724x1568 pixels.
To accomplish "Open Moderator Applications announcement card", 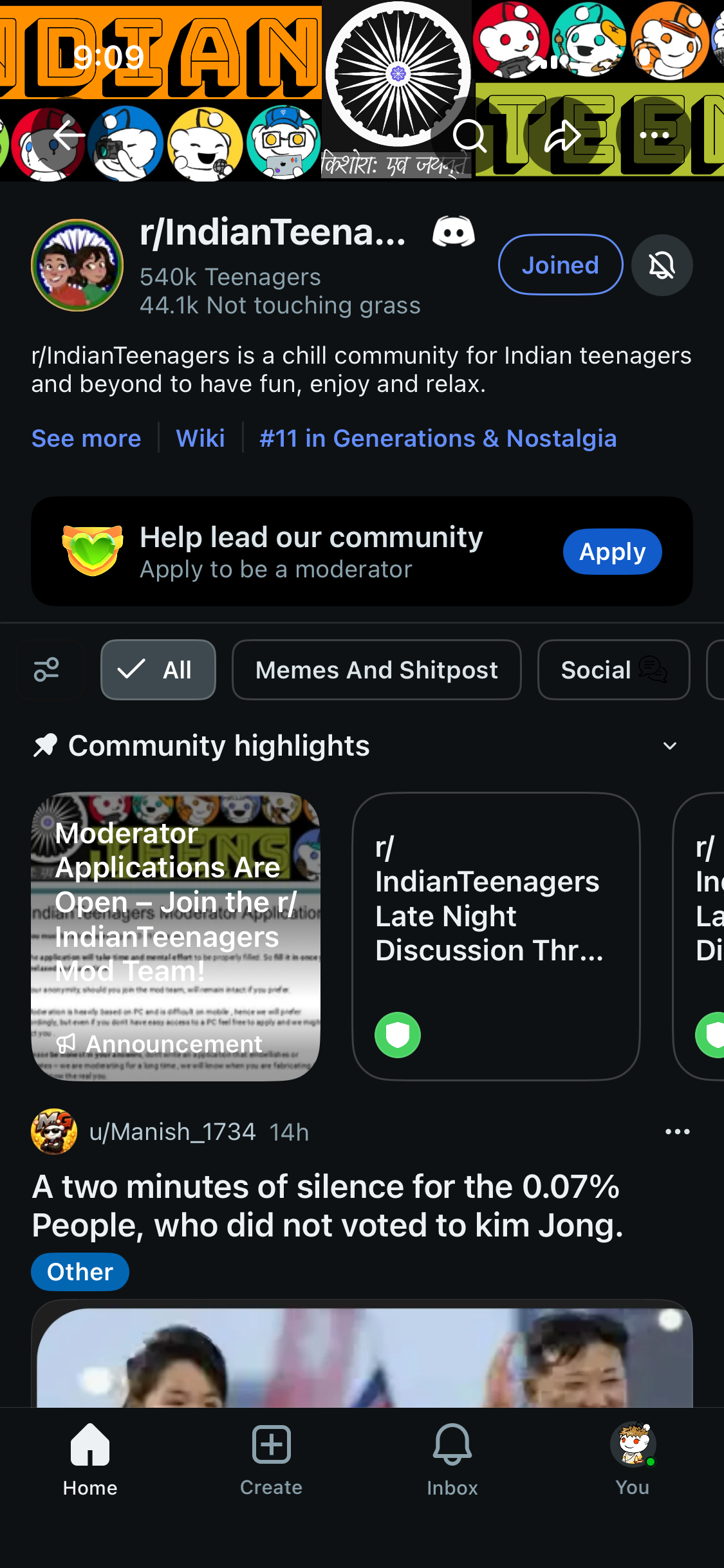I will (176, 936).
